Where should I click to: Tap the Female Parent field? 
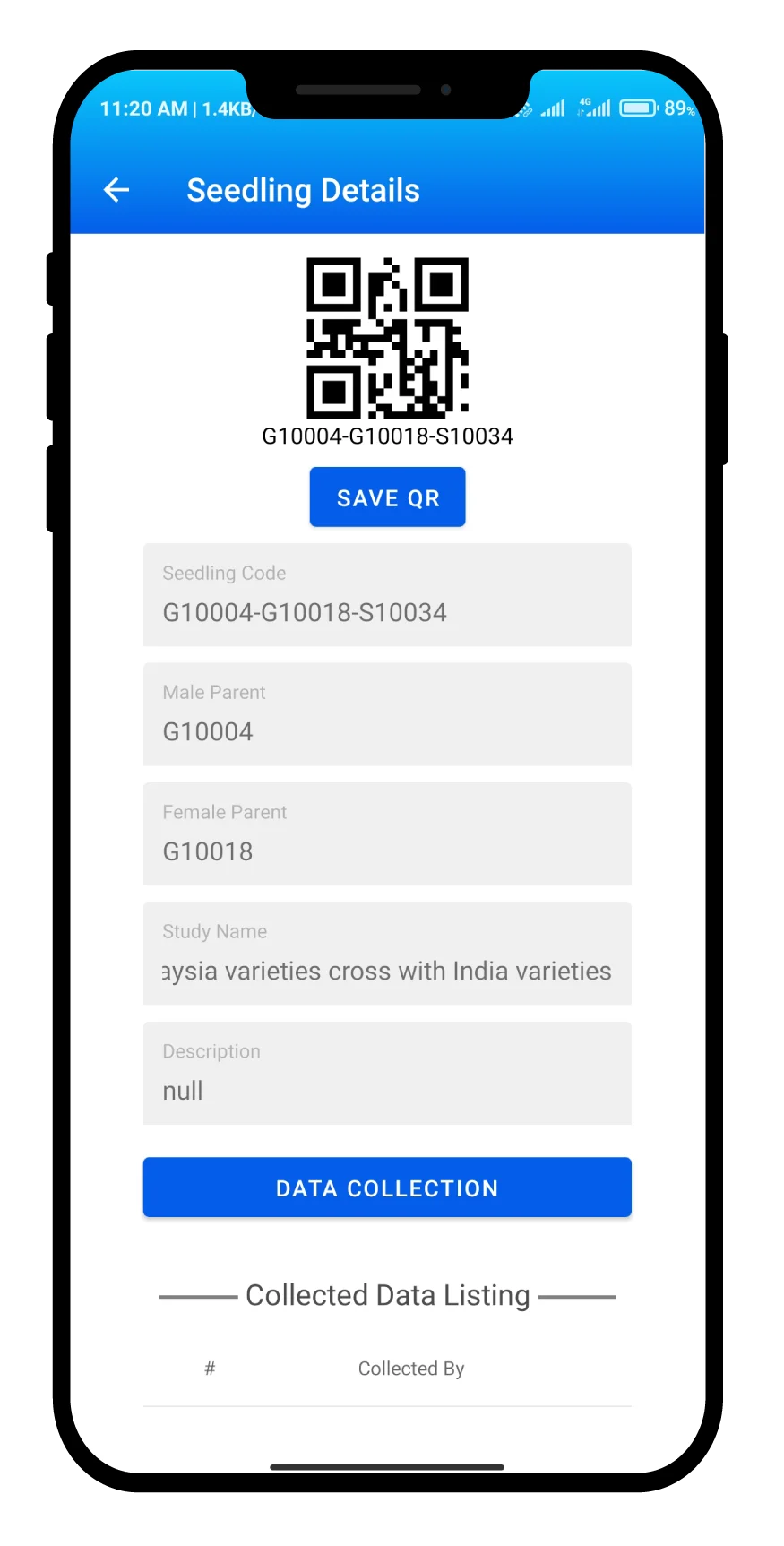pyautogui.click(x=387, y=834)
